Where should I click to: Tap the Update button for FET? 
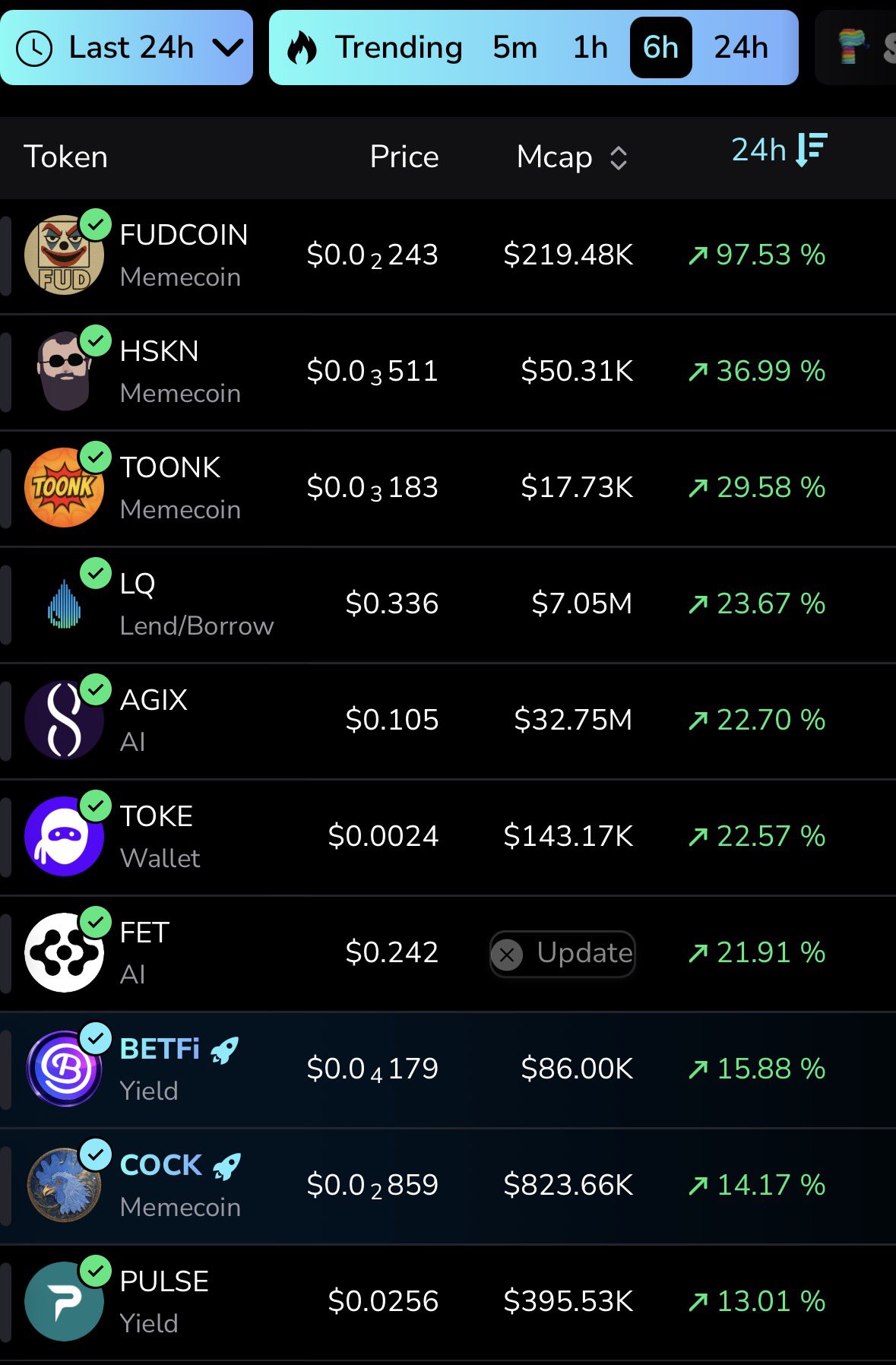coord(562,954)
